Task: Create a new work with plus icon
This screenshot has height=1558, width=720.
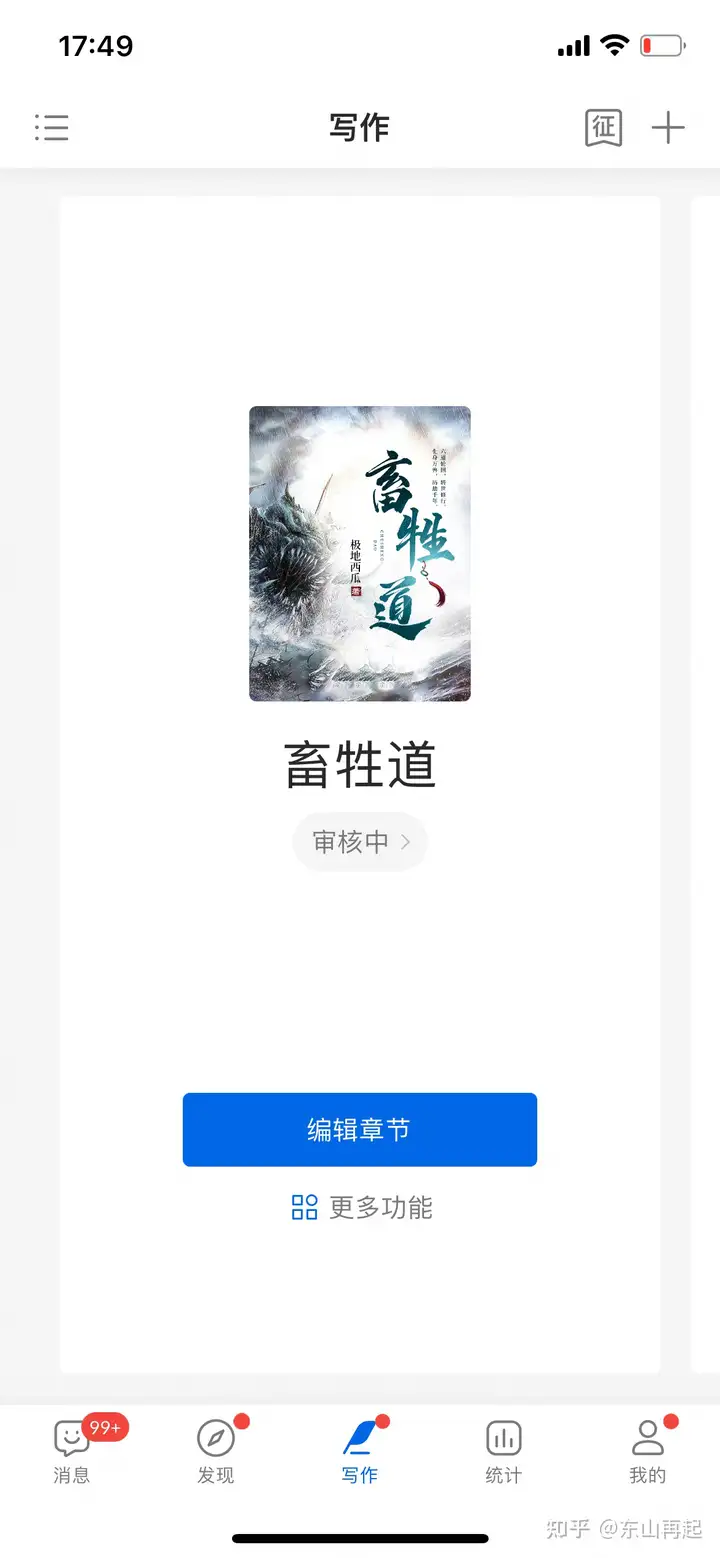Action: pyautogui.click(x=668, y=128)
